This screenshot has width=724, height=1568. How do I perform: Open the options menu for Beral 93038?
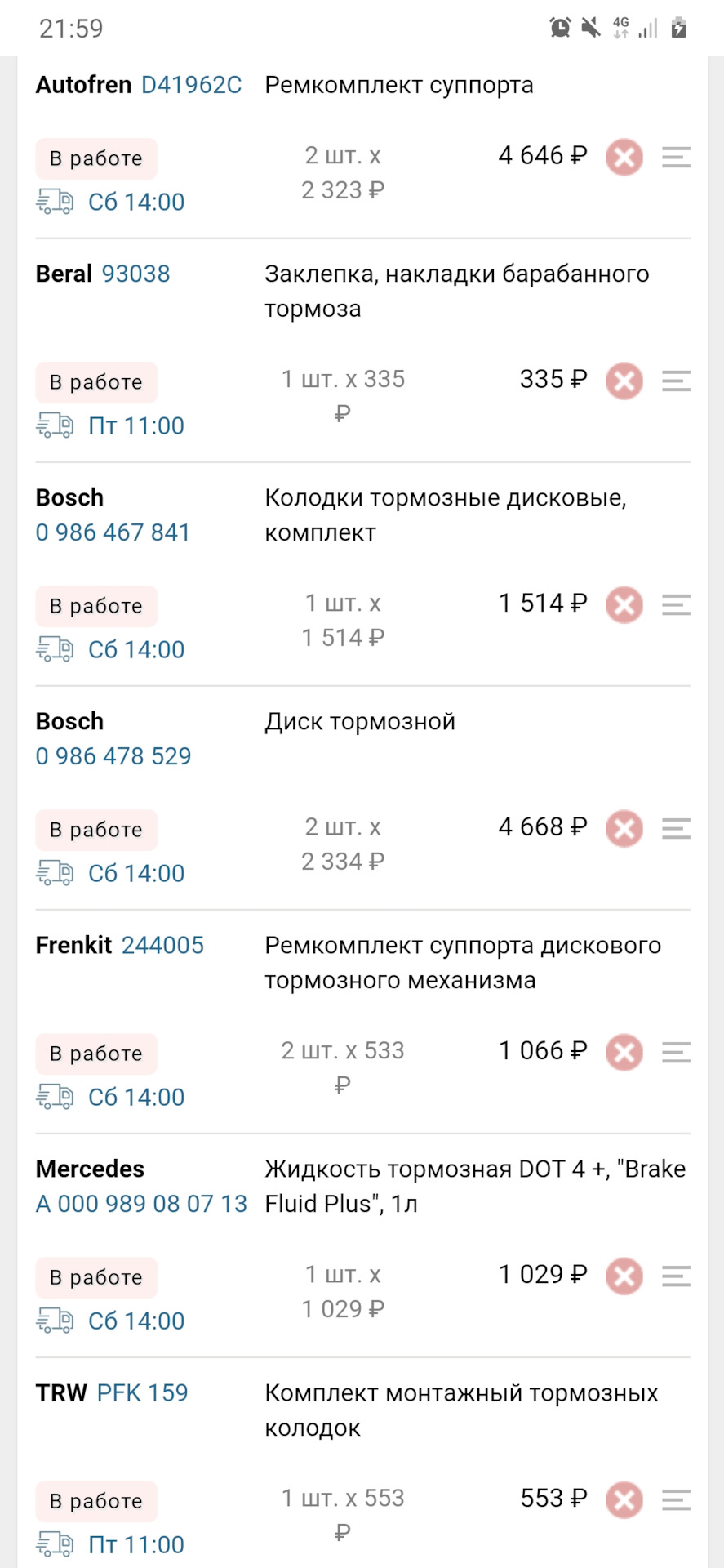[676, 381]
